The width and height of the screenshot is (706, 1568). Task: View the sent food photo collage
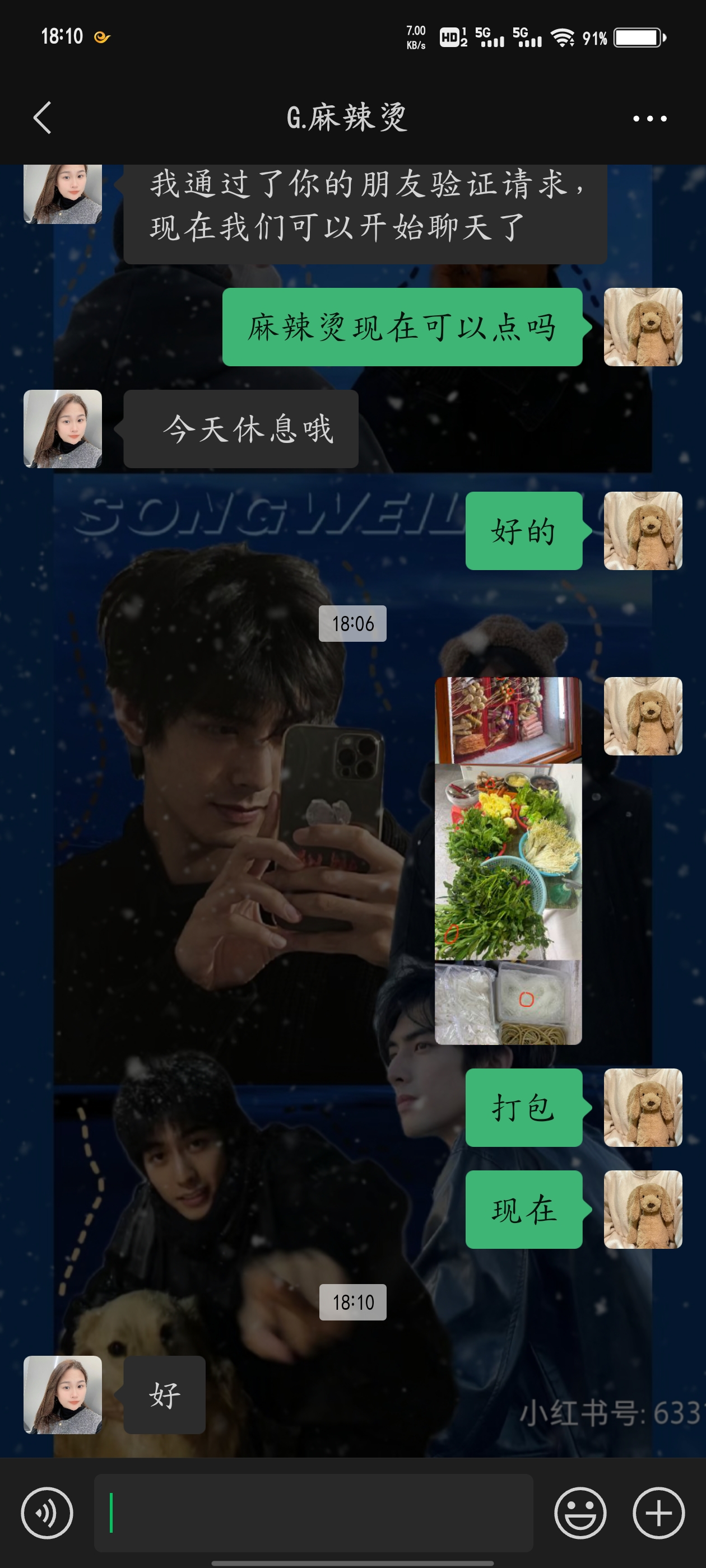(x=508, y=861)
